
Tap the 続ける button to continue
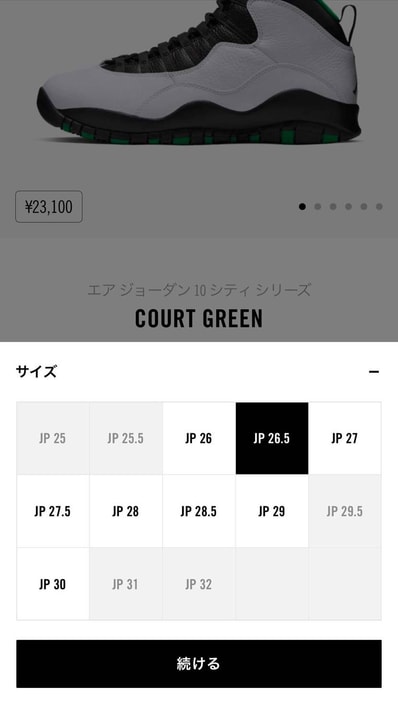point(199,664)
